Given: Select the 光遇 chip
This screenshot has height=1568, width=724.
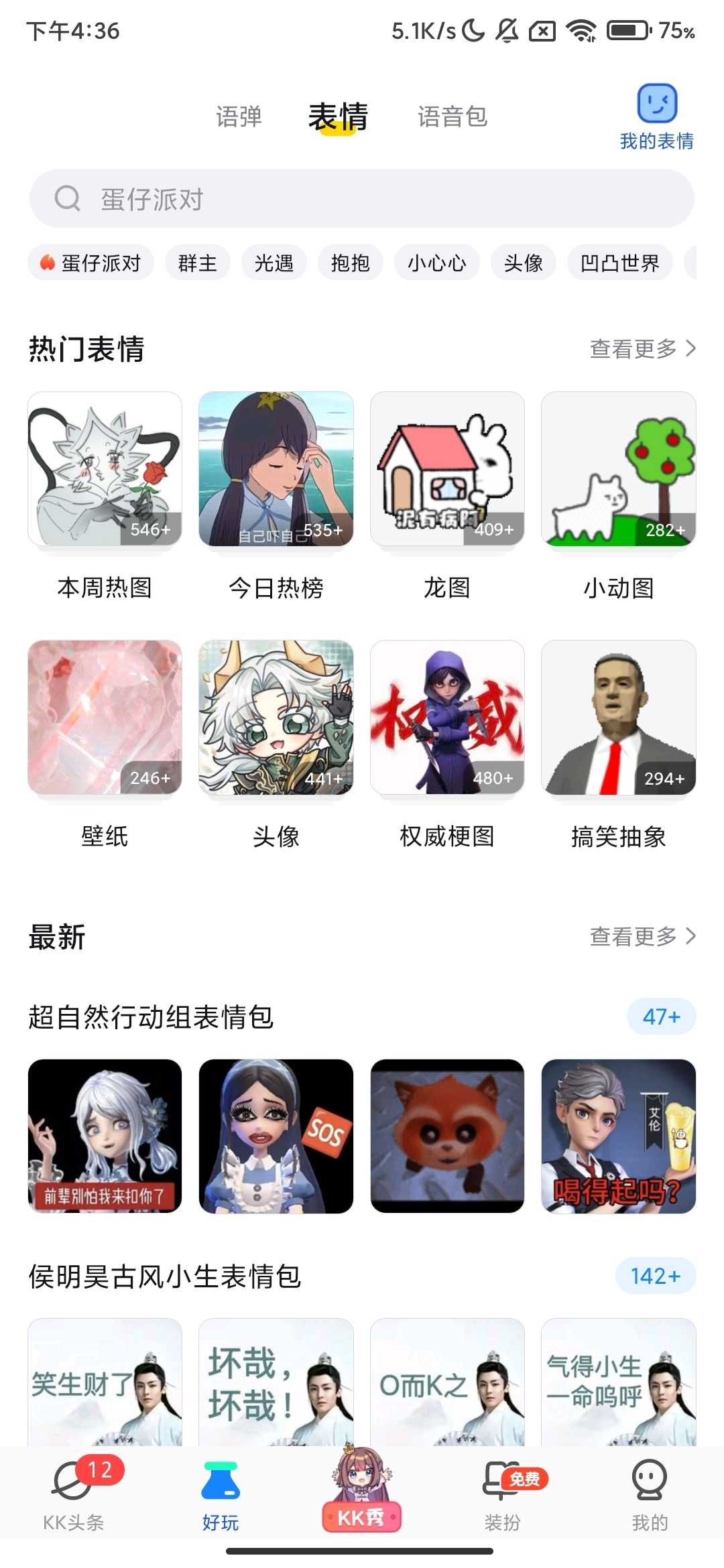Looking at the screenshot, I should click(x=274, y=263).
